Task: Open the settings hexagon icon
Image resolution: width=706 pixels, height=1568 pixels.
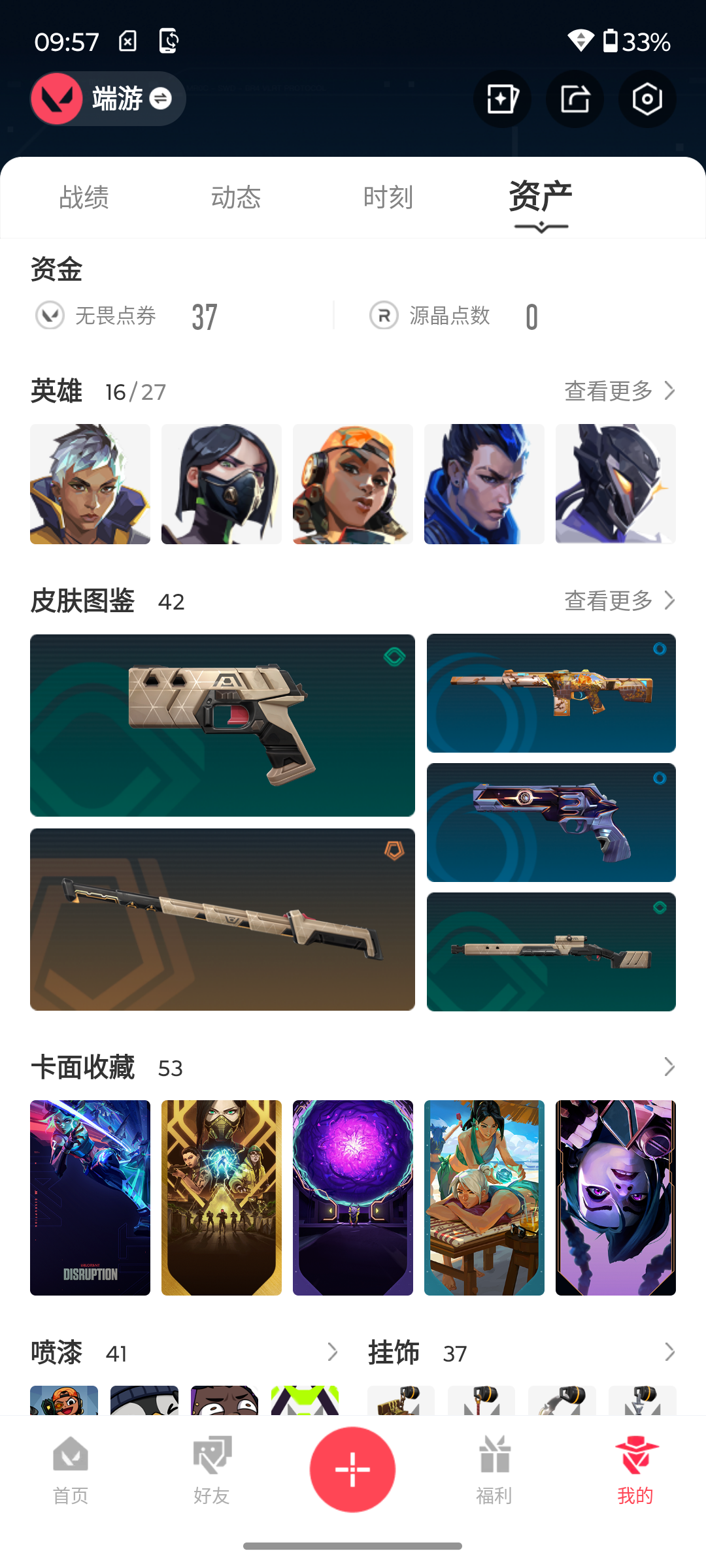Action: [647, 99]
